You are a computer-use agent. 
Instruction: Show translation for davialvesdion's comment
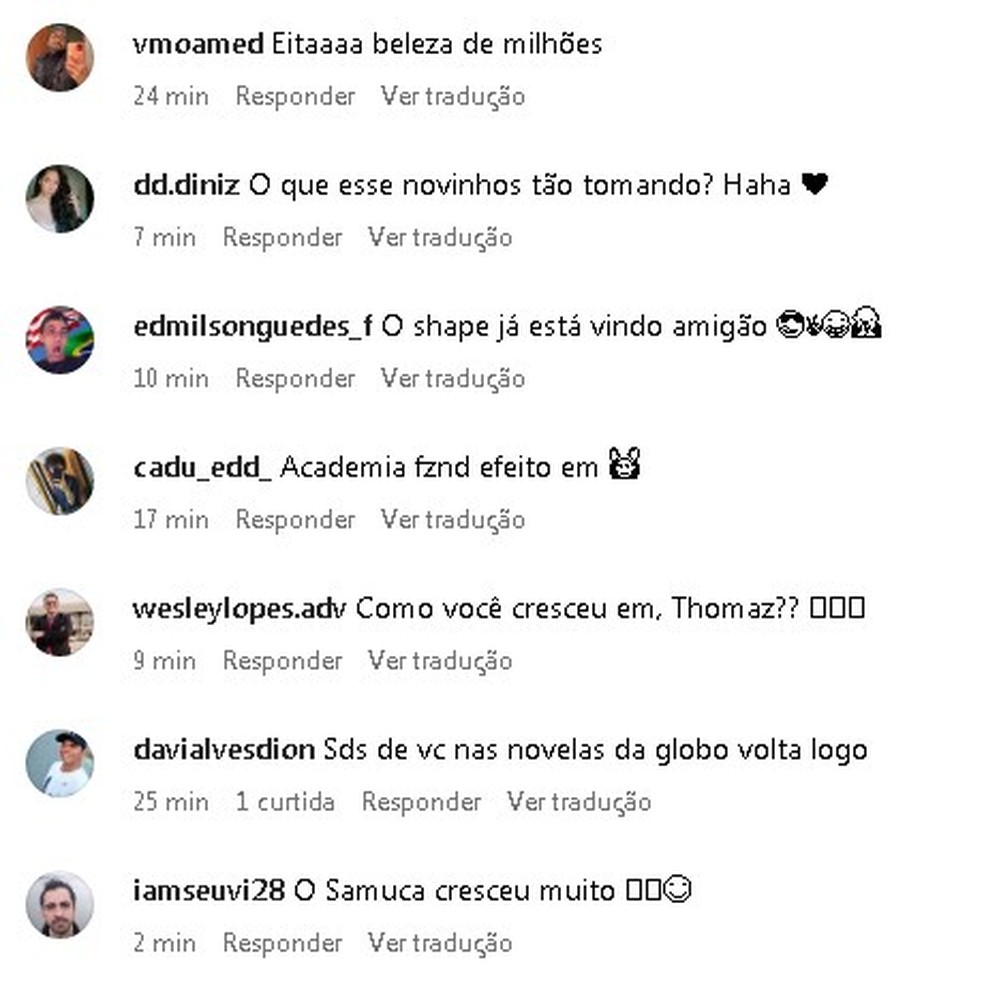(580, 802)
